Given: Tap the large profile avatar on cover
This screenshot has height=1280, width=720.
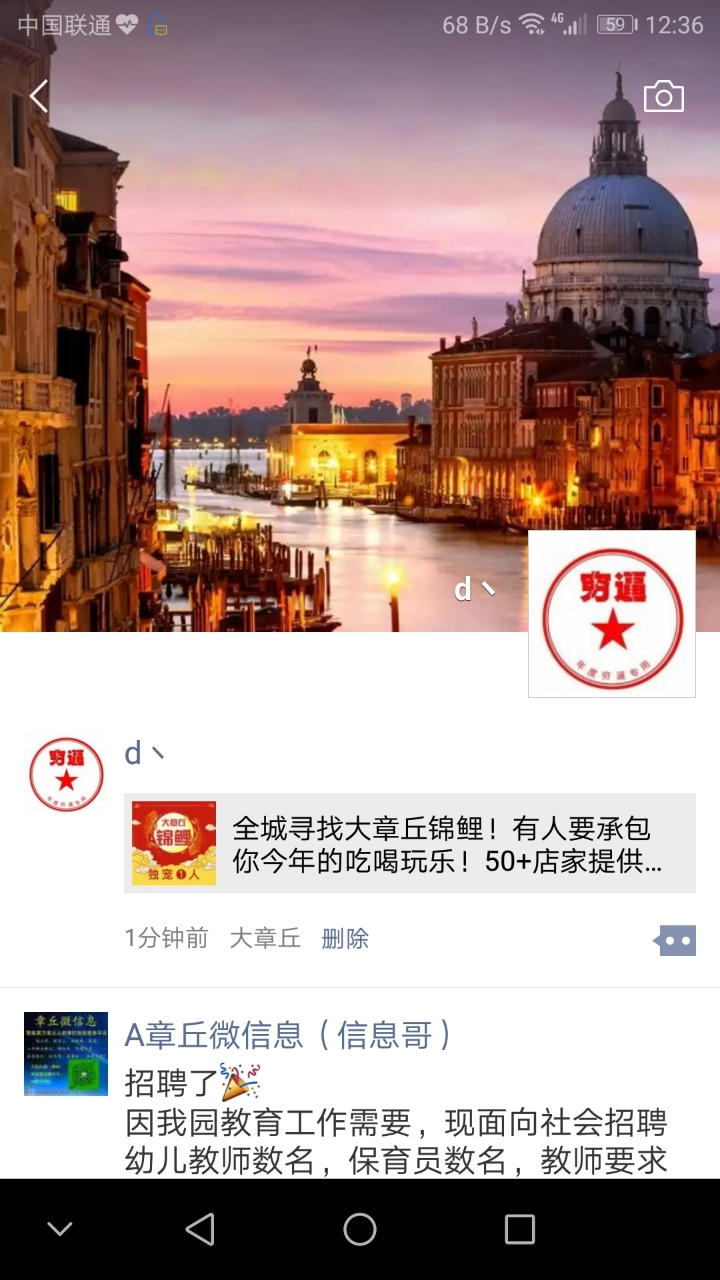Looking at the screenshot, I should [x=611, y=613].
